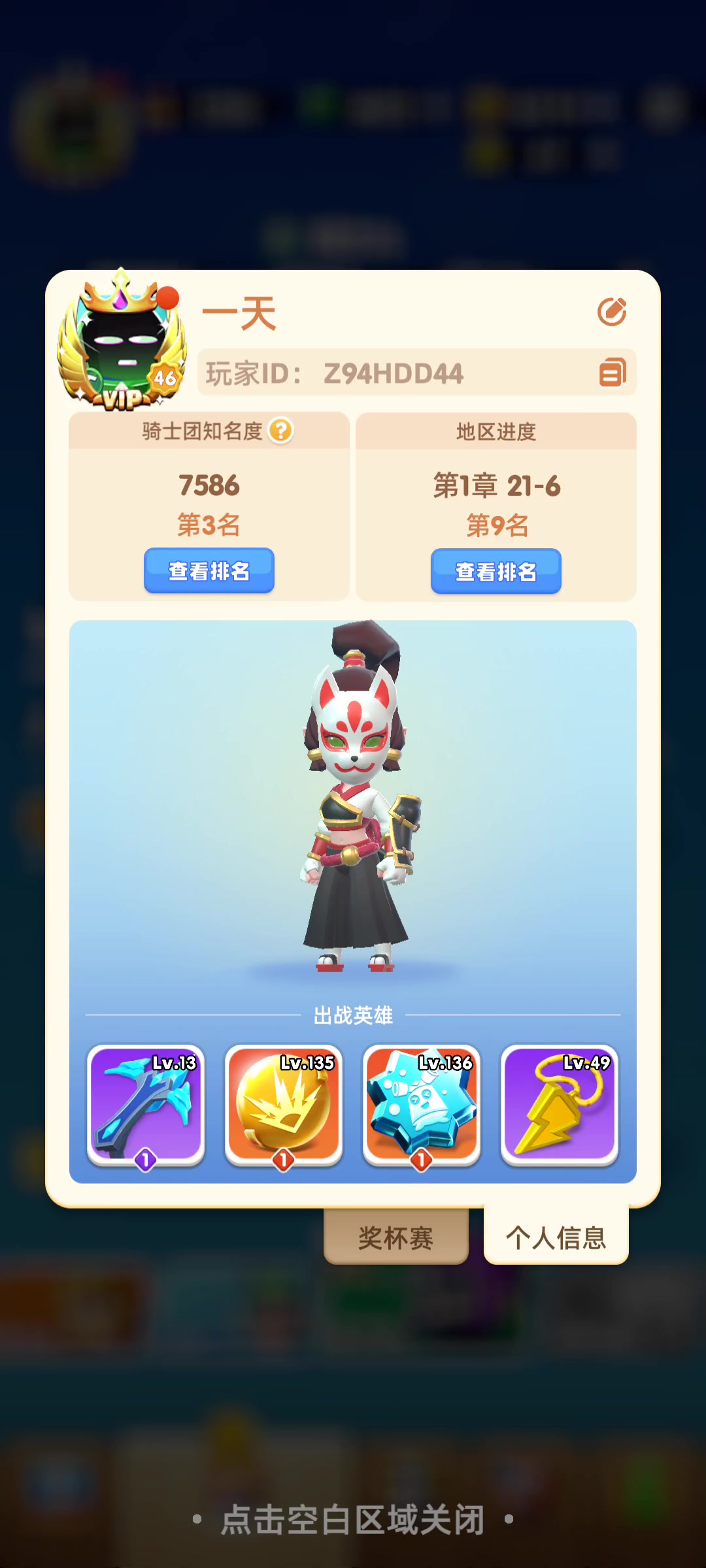The width and height of the screenshot is (706, 1568).
Task: Switch to the 个人信息 tab
Action: [x=556, y=1235]
